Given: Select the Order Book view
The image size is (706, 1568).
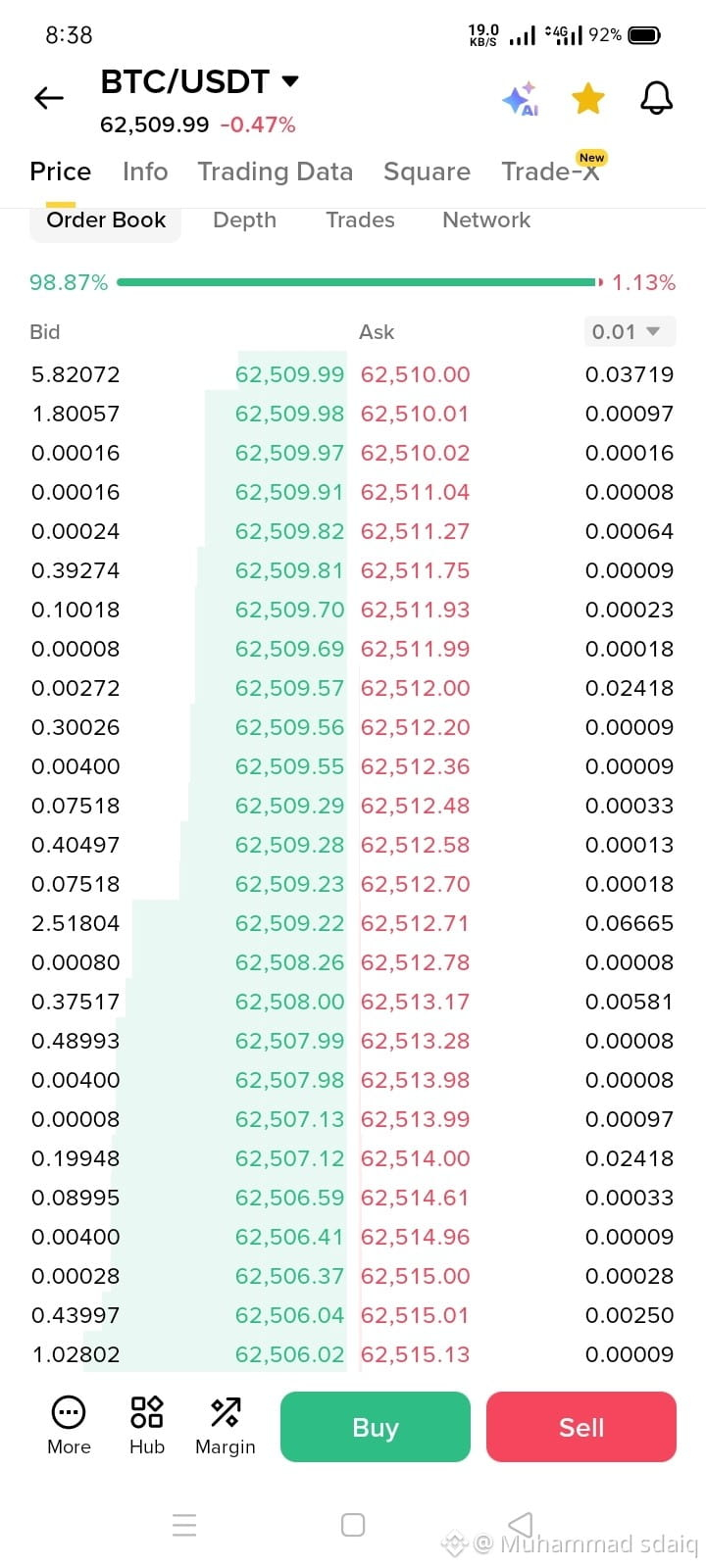Looking at the screenshot, I should click(x=106, y=220).
